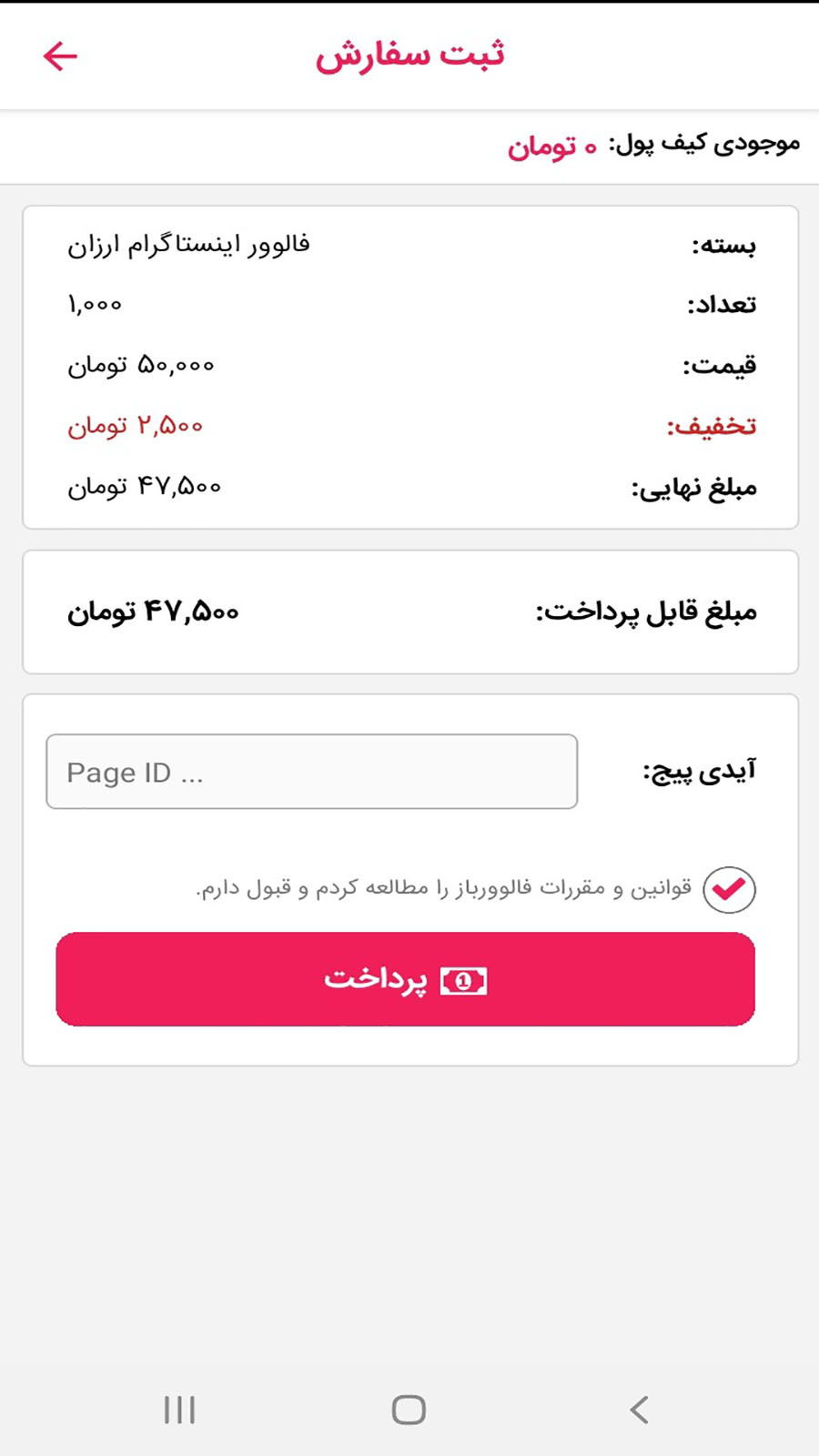
Task: Click the Page ID input field
Action: pos(312,772)
